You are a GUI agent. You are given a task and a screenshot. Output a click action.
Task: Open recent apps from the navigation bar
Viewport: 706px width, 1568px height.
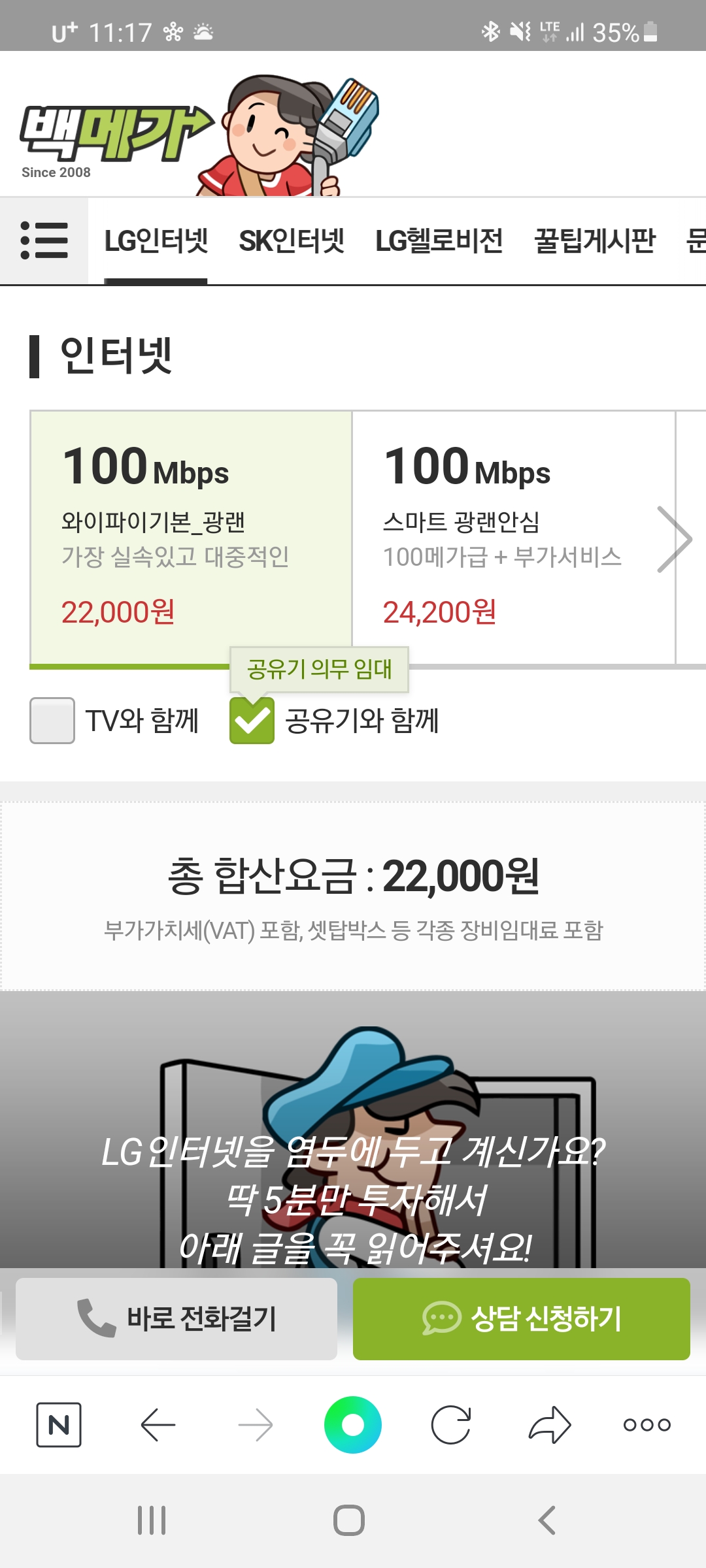152,1520
